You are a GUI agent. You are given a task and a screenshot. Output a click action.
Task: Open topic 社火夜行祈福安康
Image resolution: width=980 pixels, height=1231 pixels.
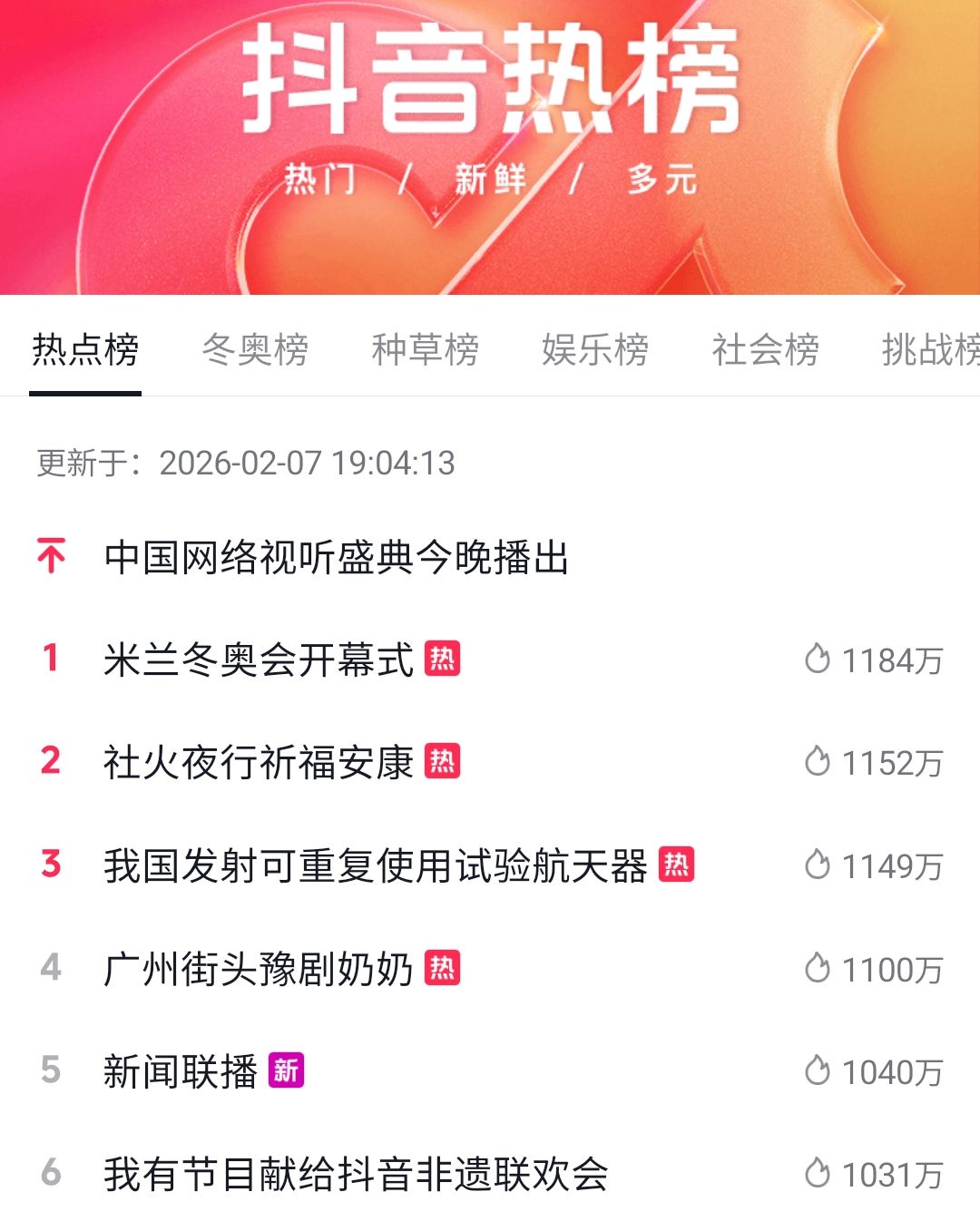click(259, 762)
